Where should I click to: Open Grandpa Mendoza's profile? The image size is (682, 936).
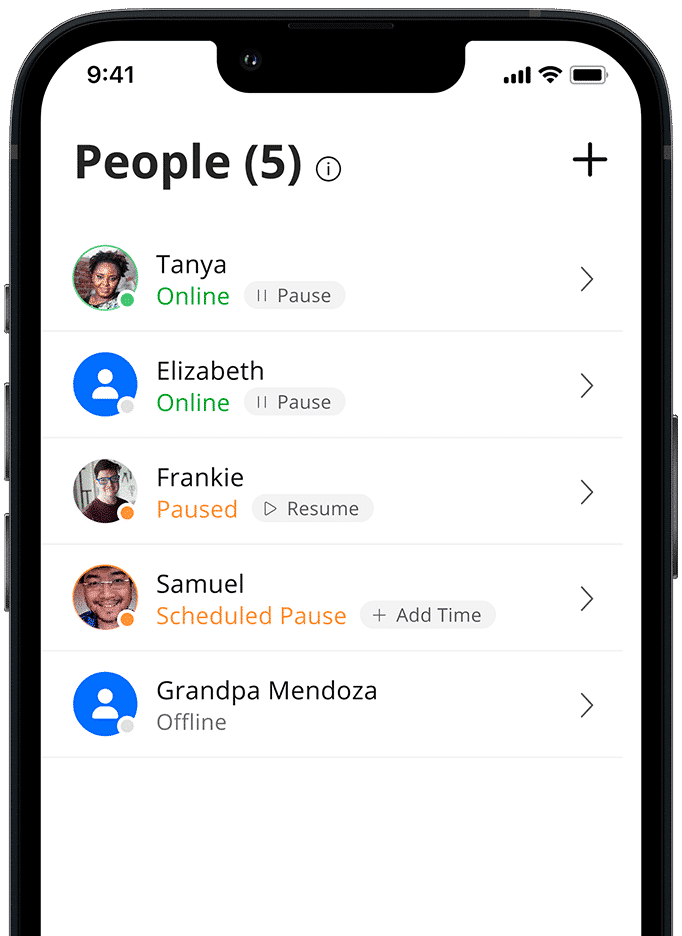tap(586, 705)
